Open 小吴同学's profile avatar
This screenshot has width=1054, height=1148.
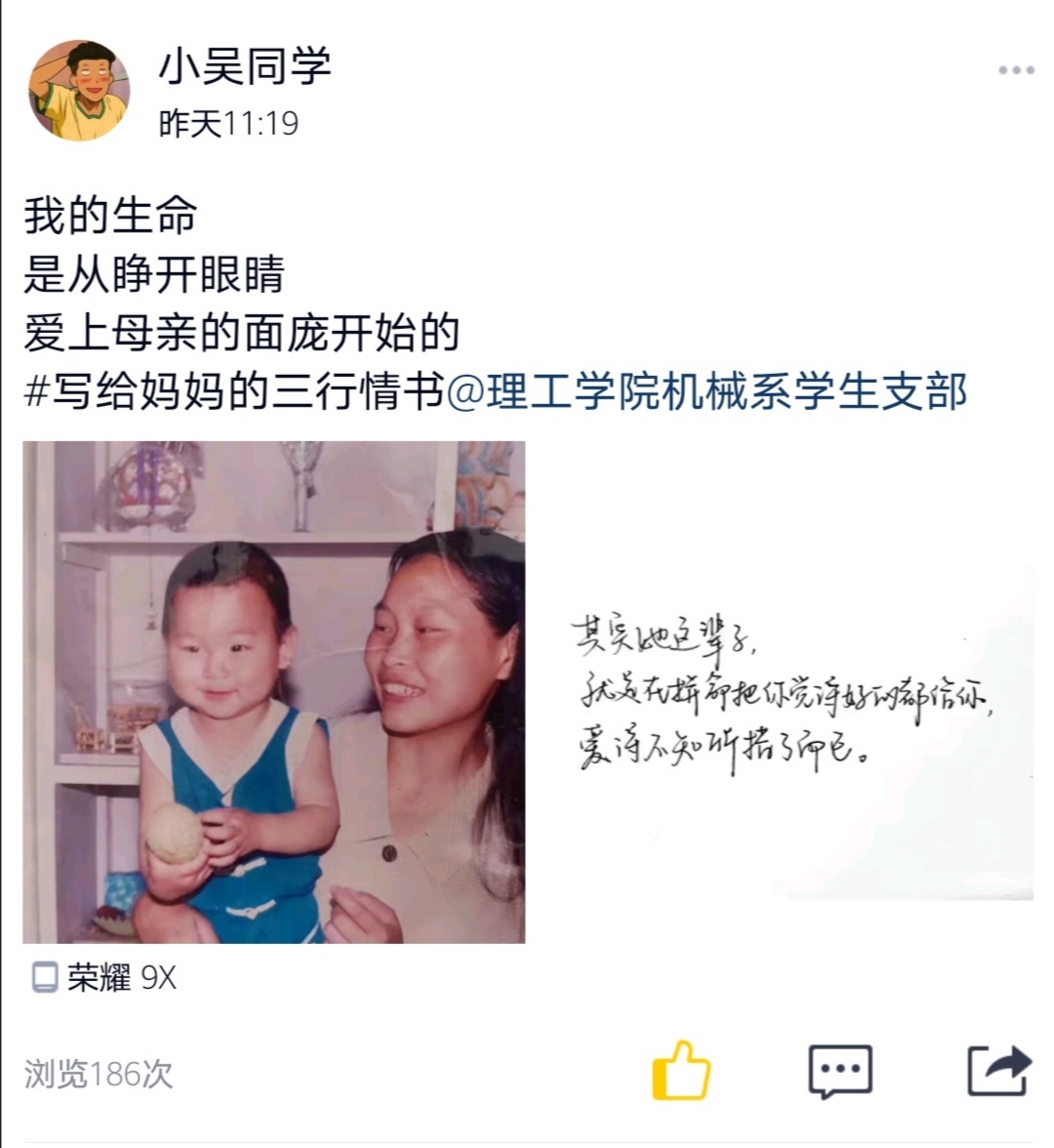pyautogui.click(x=79, y=90)
